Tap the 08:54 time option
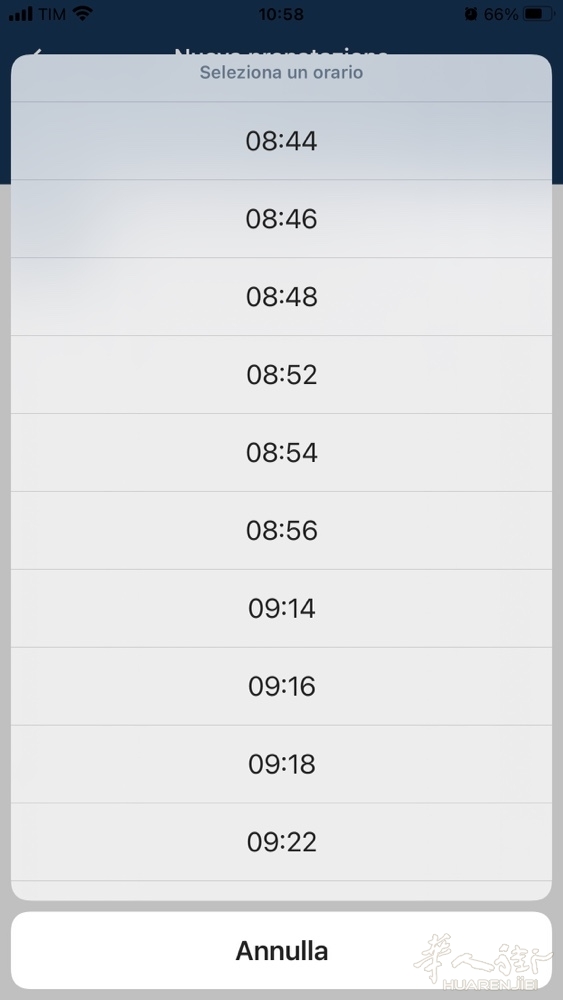The image size is (563, 1000). coord(281,452)
